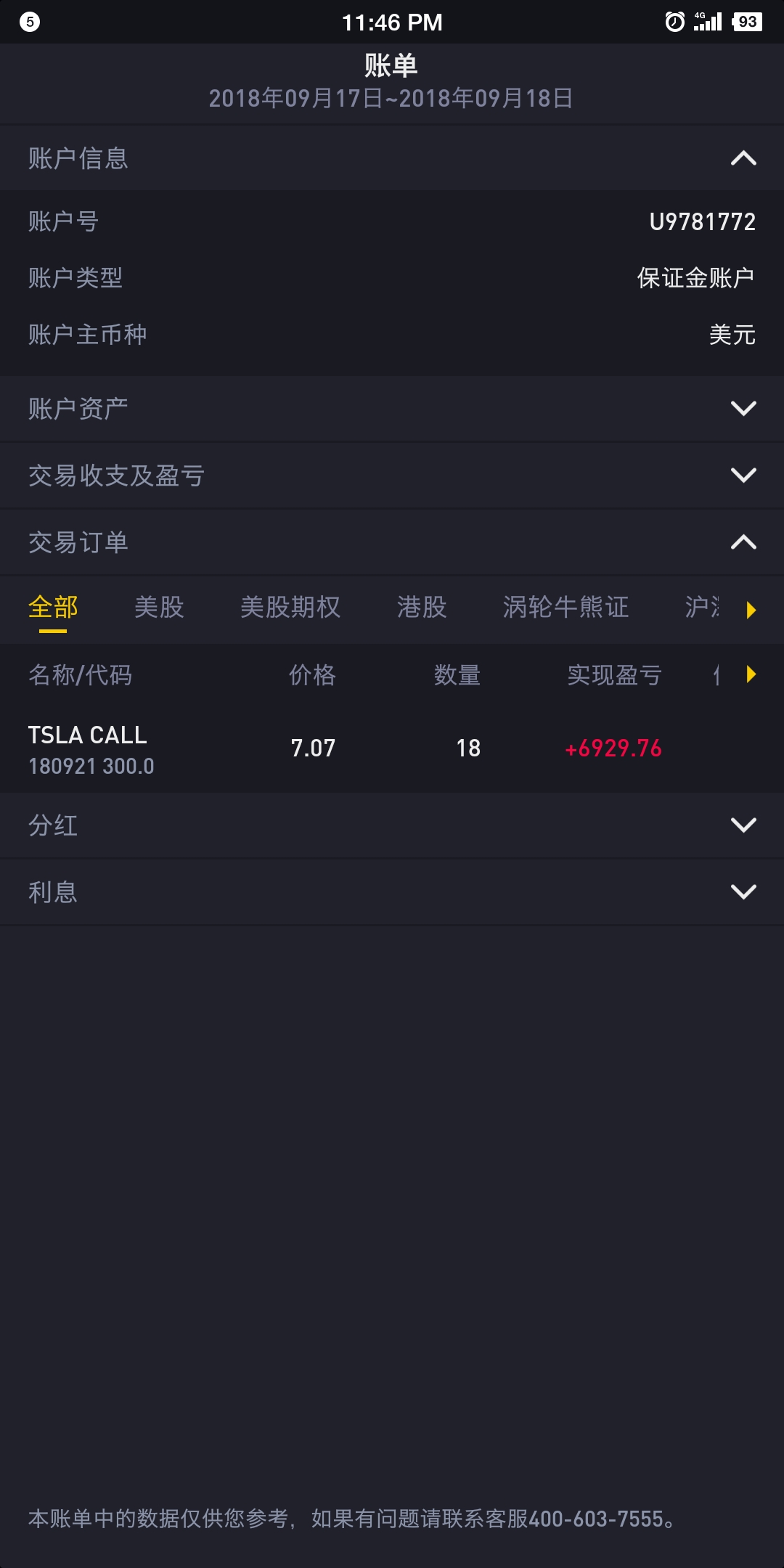Tap the yellow arrow beside 实现盈亏 column
784x1568 pixels.
[751, 675]
